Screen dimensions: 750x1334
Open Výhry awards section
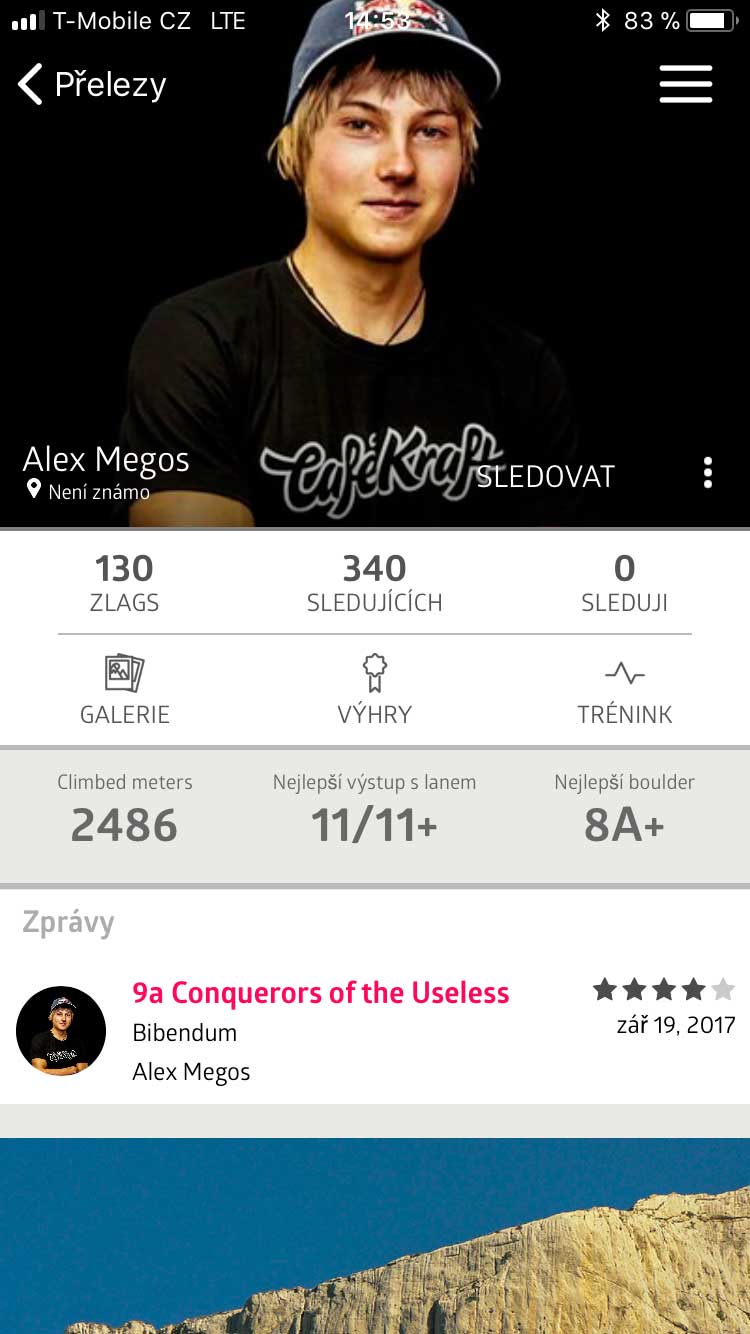(374, 690)
